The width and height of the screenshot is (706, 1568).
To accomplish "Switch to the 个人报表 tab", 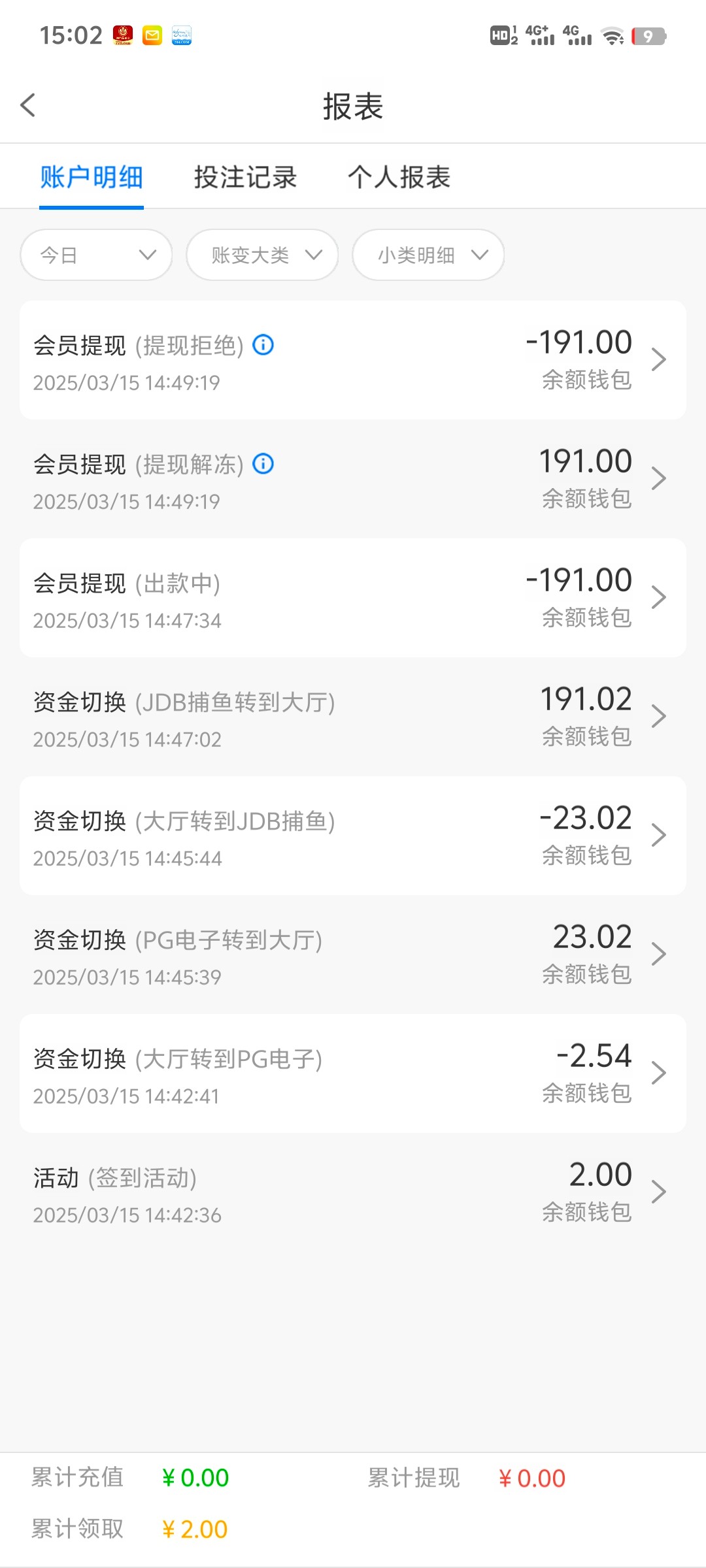I will 399,177.
